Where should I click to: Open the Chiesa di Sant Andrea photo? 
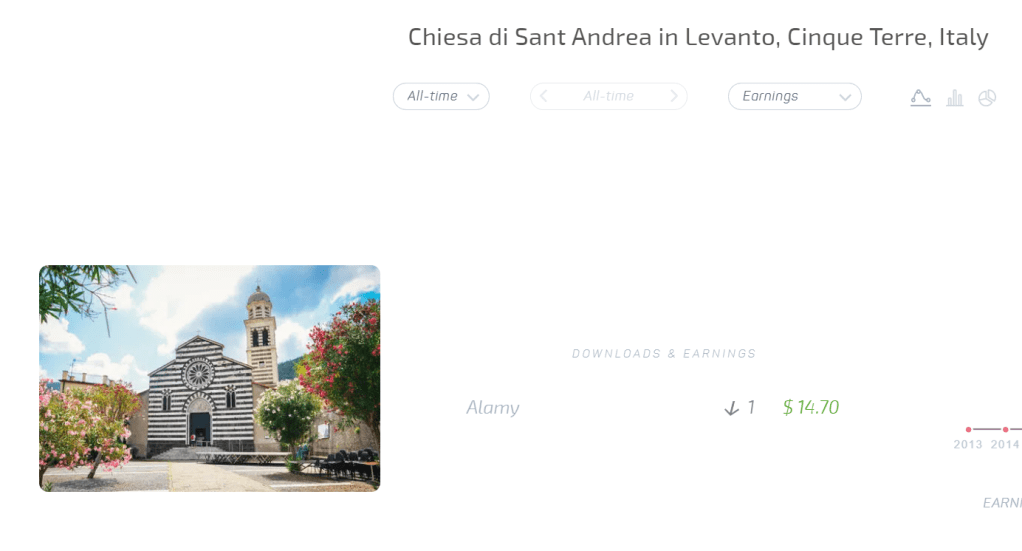209,378
